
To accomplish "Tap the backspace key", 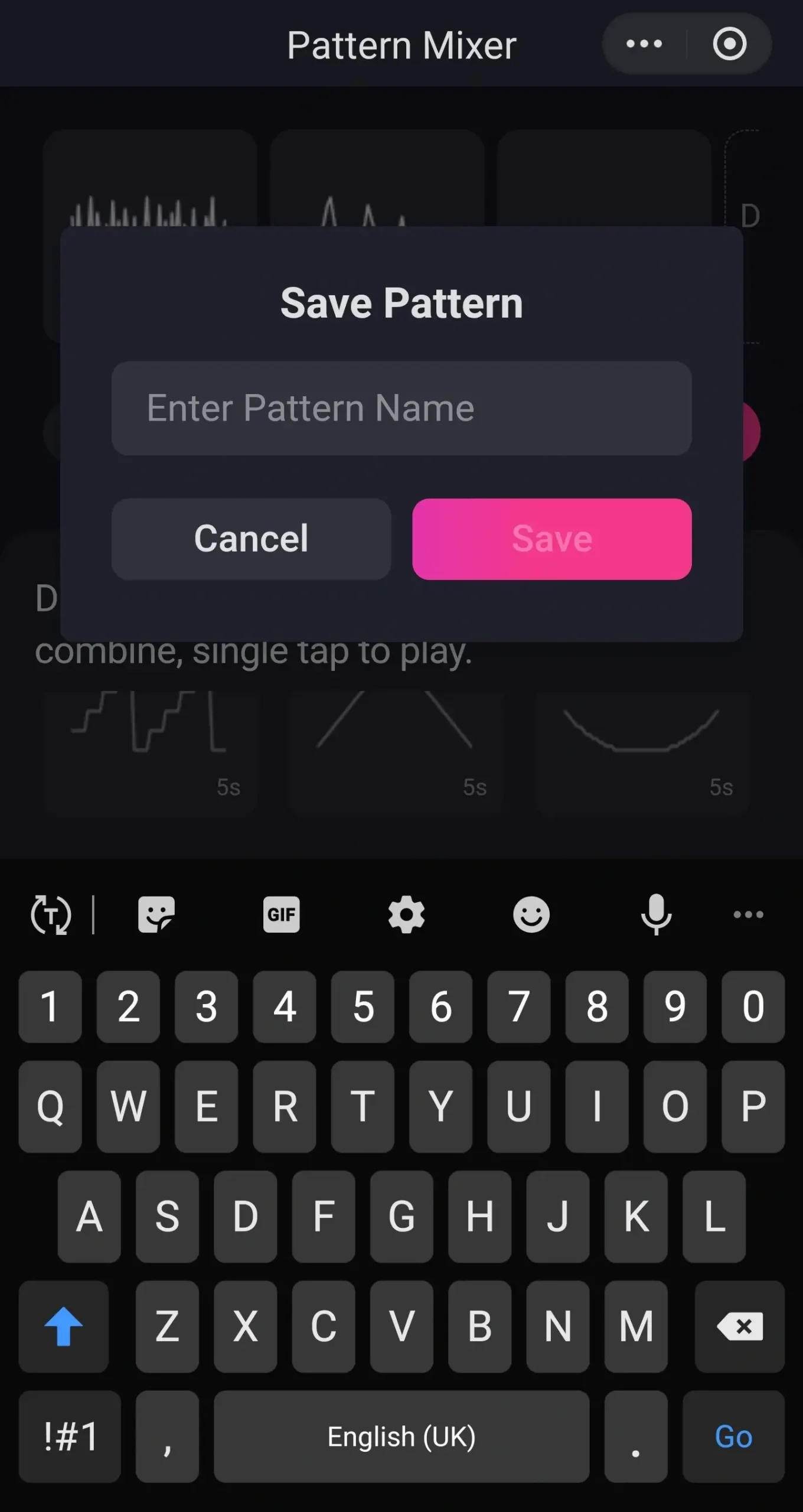I will point(739,1327).
